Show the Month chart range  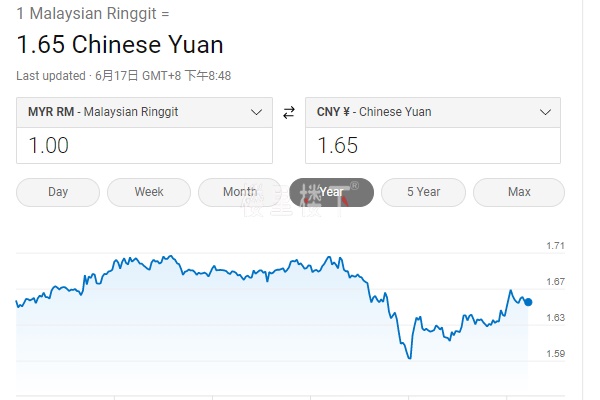(x=240, y=192)
